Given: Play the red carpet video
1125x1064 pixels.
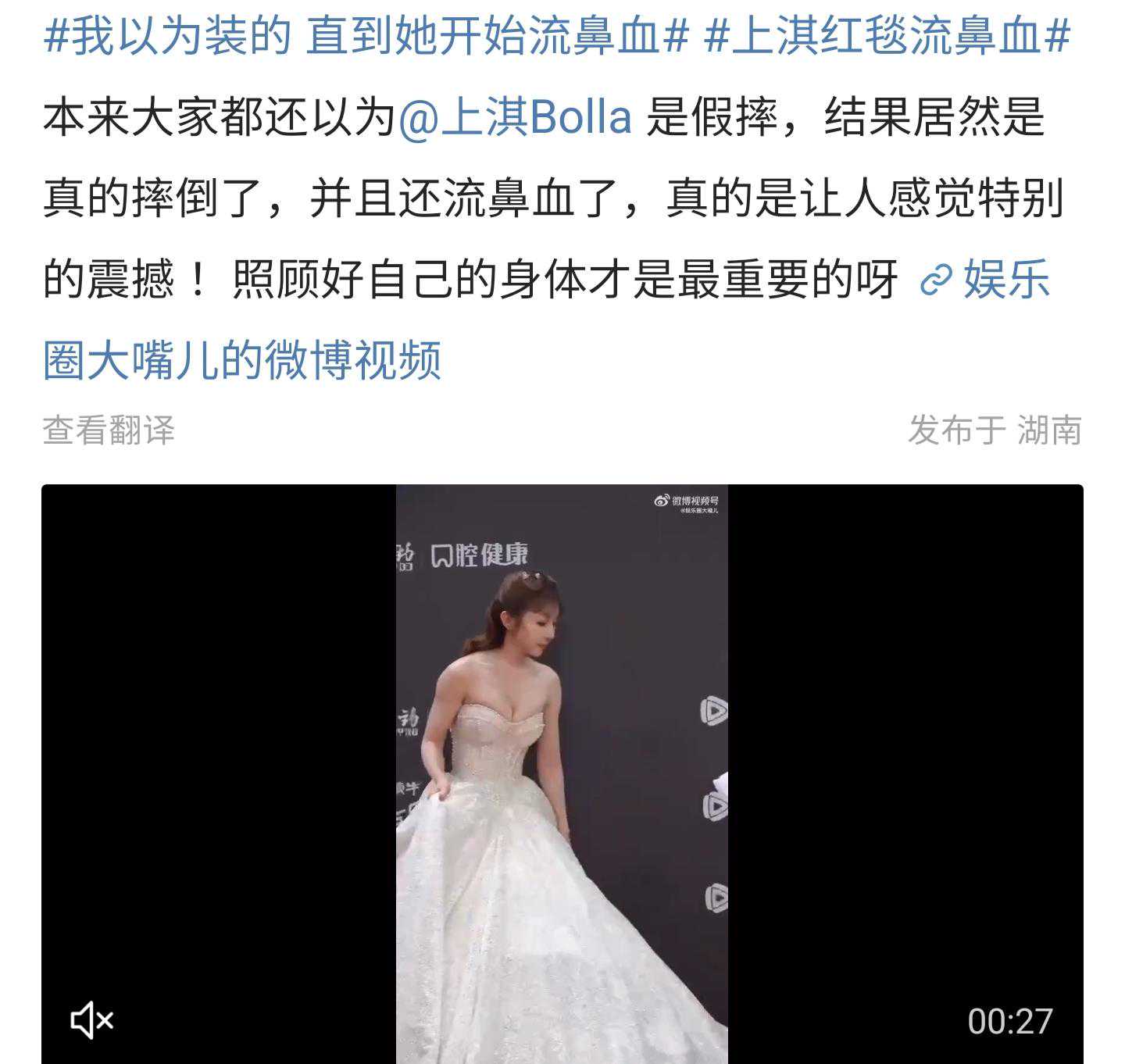Looking at the screenshot, I should click(562, 773).
